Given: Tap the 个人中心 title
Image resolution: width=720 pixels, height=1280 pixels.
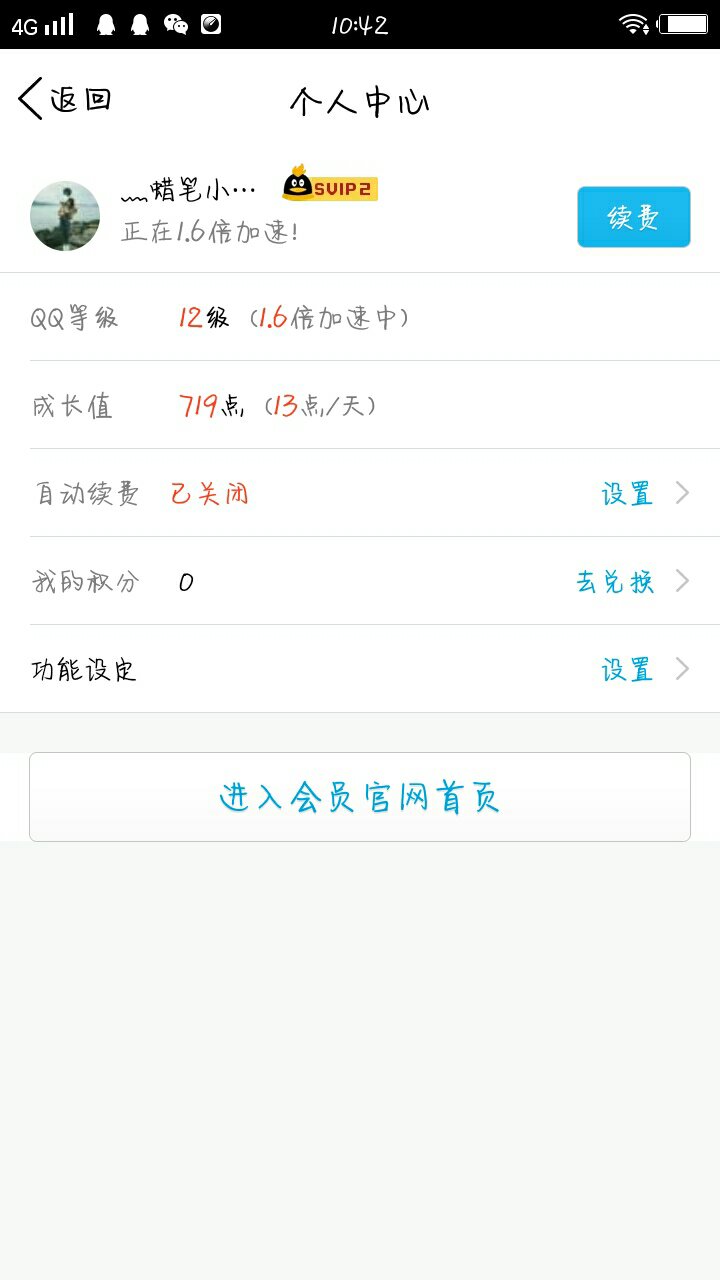Looking at the screenshot, I should pos(360,102).
